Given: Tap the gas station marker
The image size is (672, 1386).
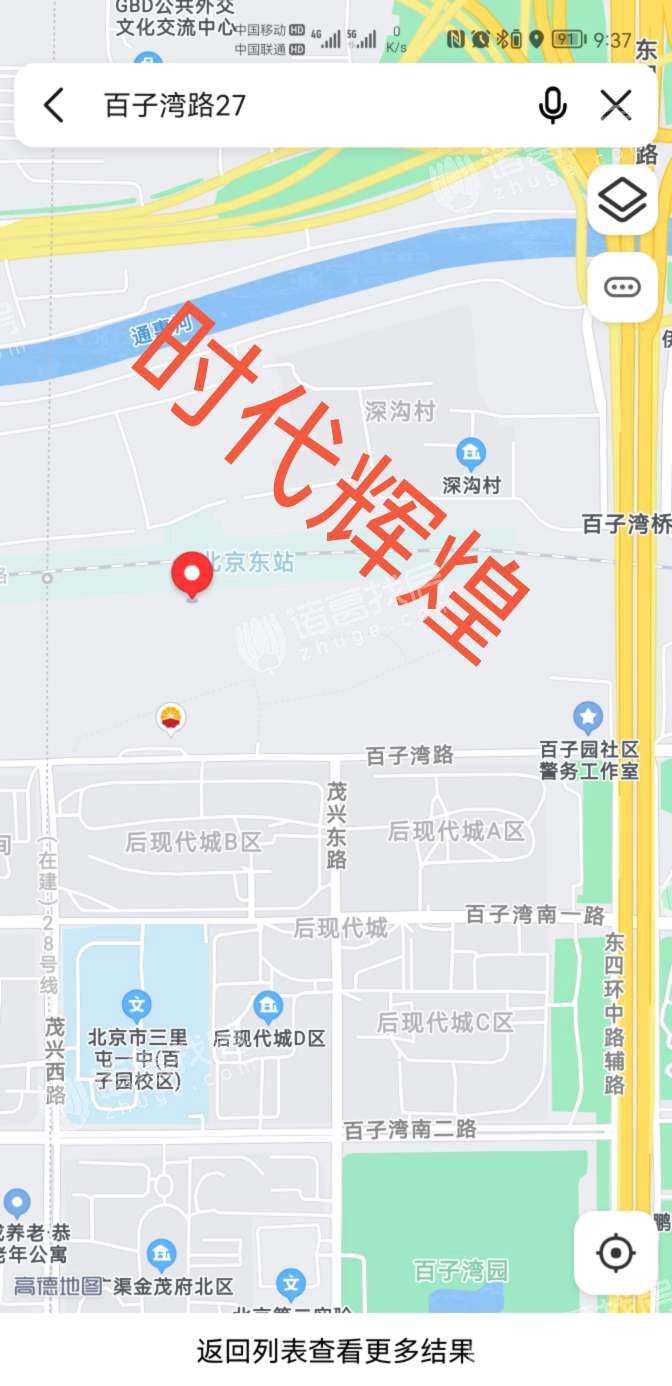Looking at the screenshot, I should pyautogui.click(x=172, y=717).
